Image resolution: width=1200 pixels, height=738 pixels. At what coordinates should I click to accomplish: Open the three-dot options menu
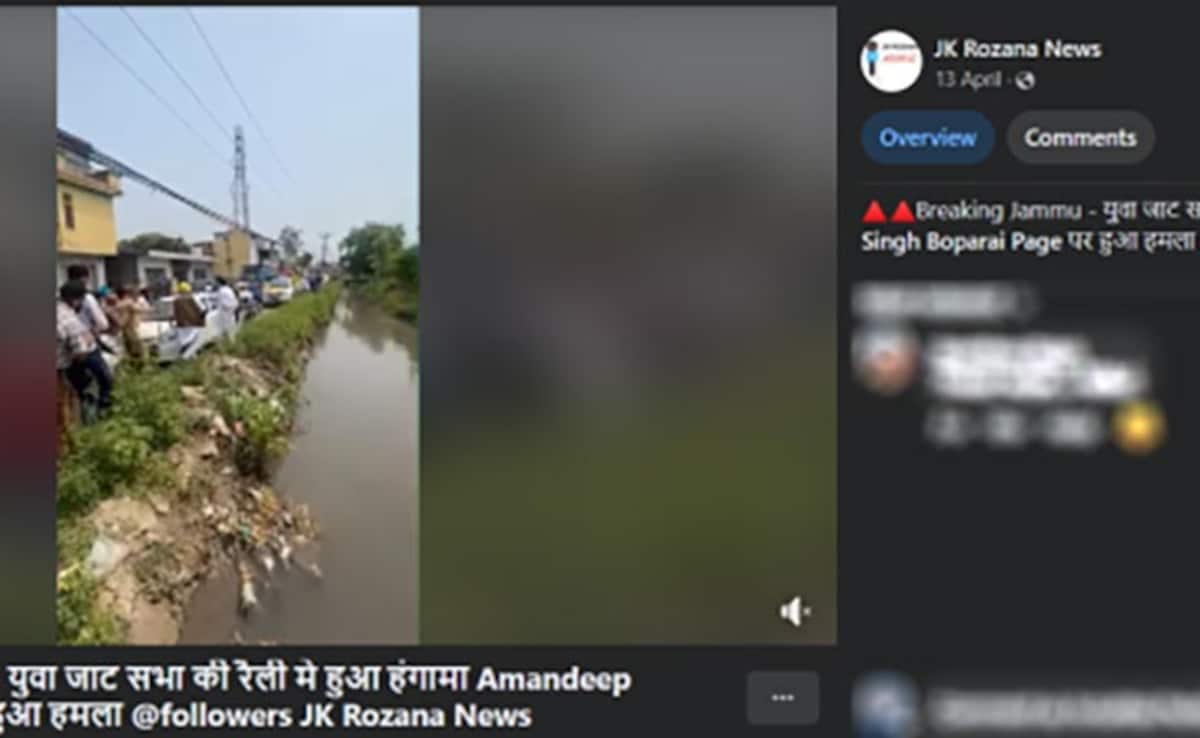point(782,697)
